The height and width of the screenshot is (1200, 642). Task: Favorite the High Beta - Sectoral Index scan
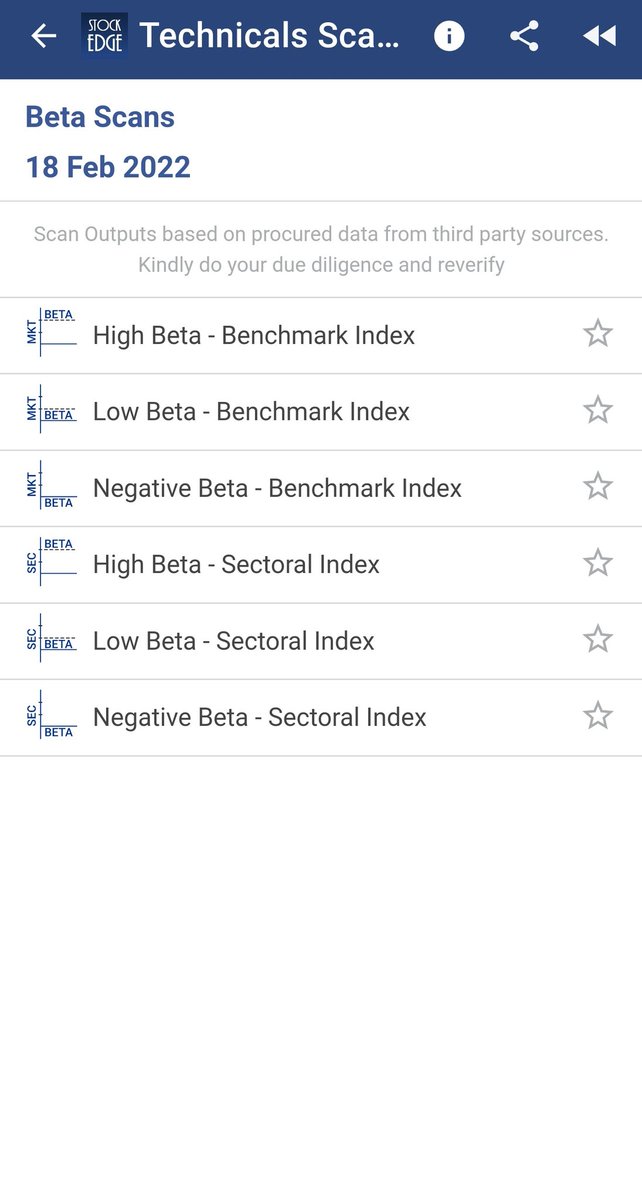[597, 563]
